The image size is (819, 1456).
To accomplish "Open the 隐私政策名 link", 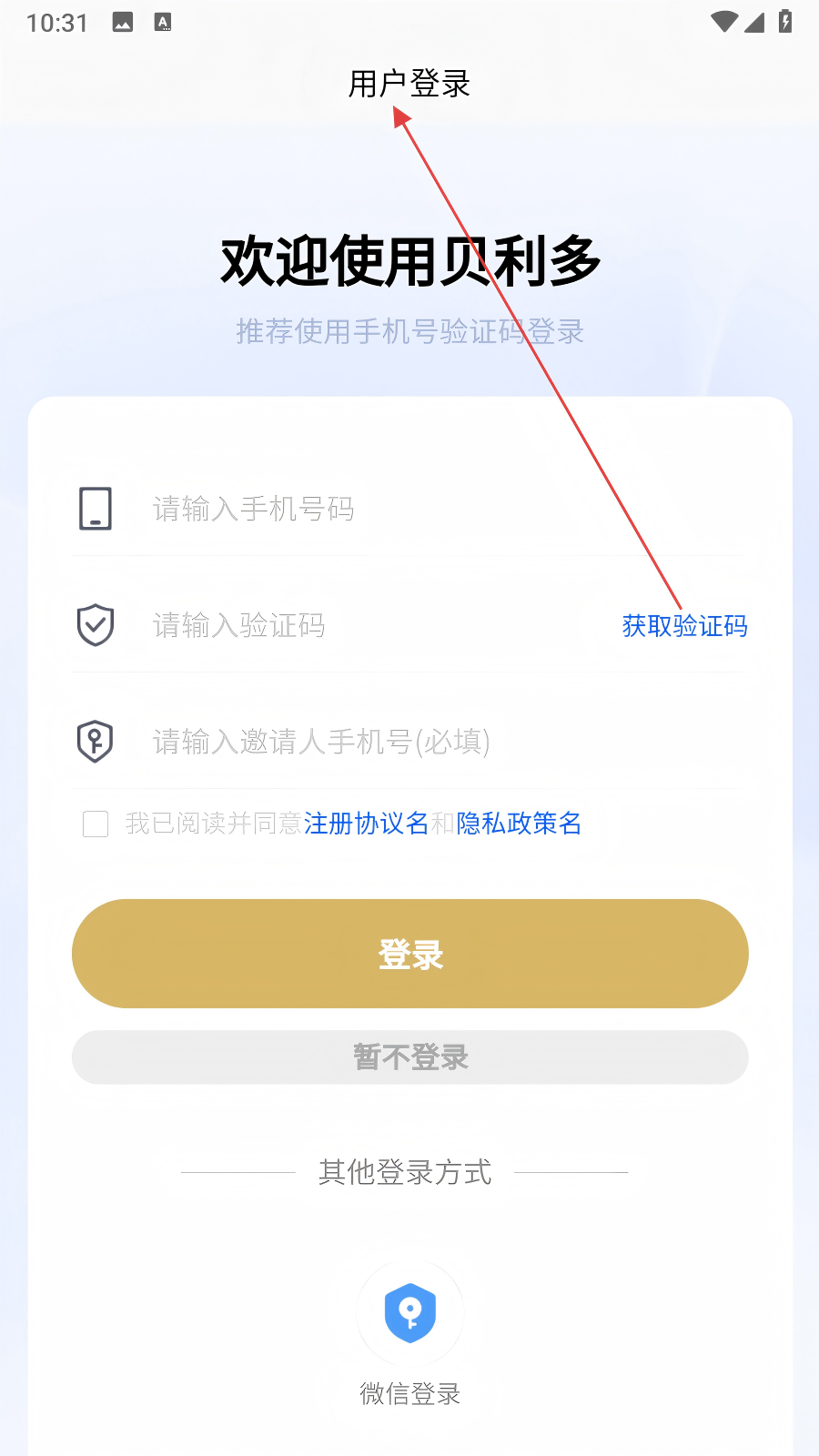I will (x=519, y=824).
